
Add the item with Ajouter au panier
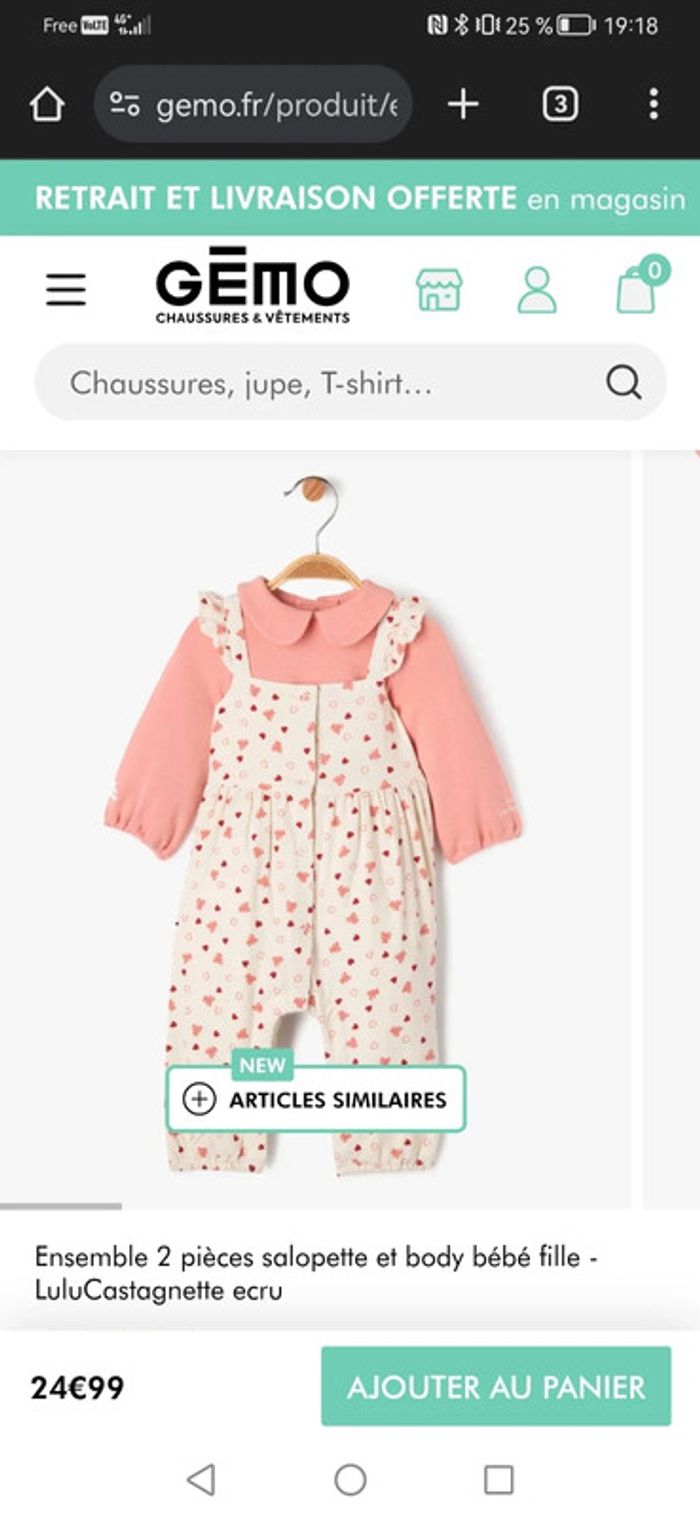(496, 1386)
